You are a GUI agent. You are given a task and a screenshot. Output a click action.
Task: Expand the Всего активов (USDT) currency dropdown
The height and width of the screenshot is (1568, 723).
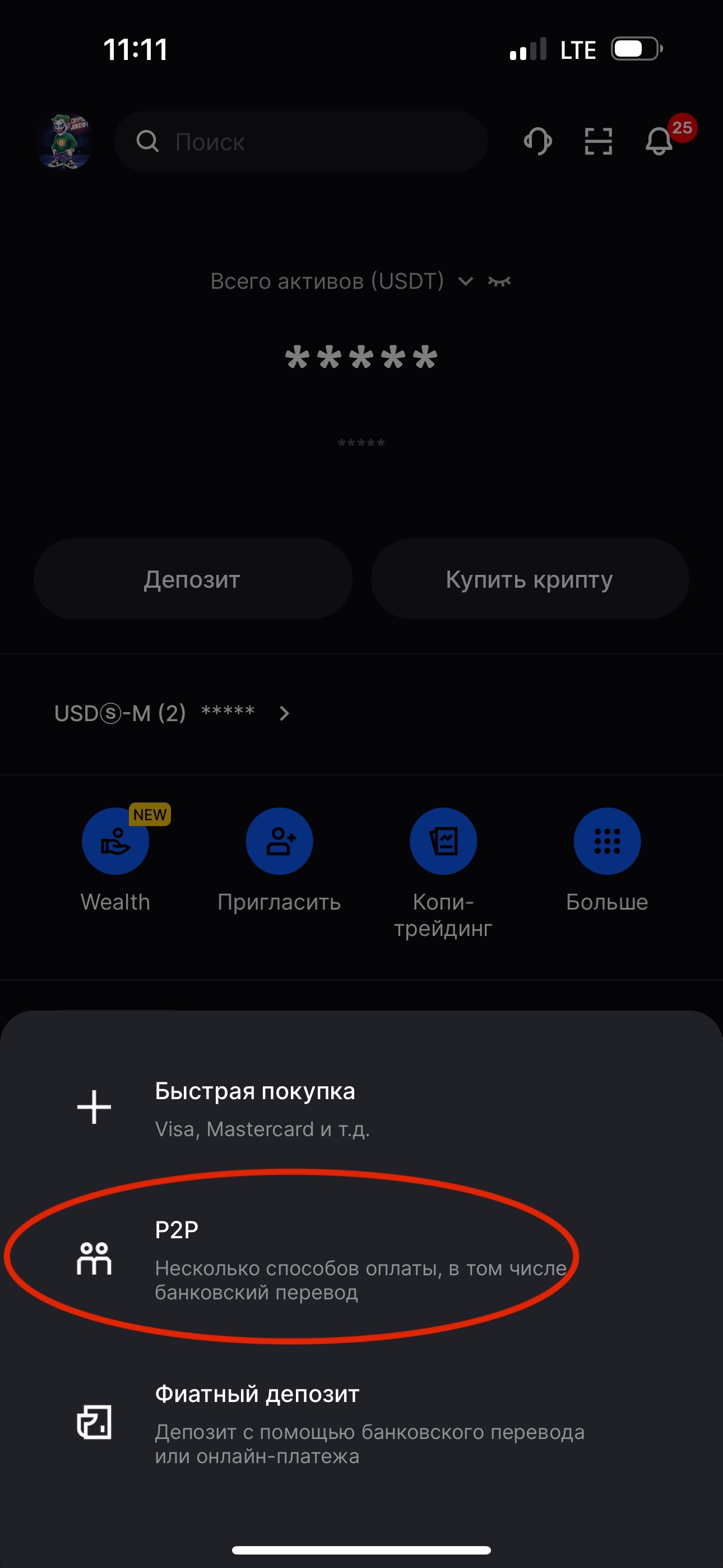[x=466, y=281]
